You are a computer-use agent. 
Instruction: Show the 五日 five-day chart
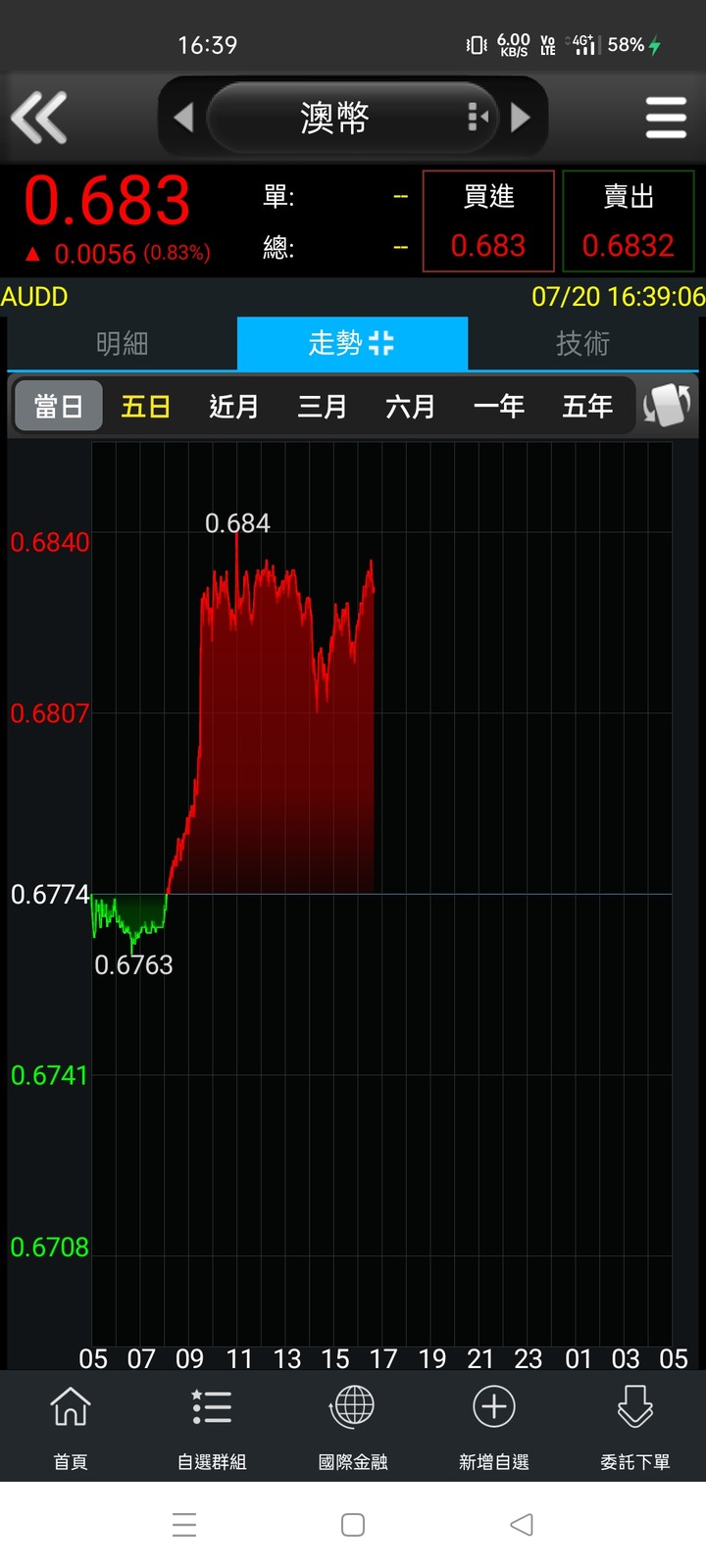coord(145,406)
